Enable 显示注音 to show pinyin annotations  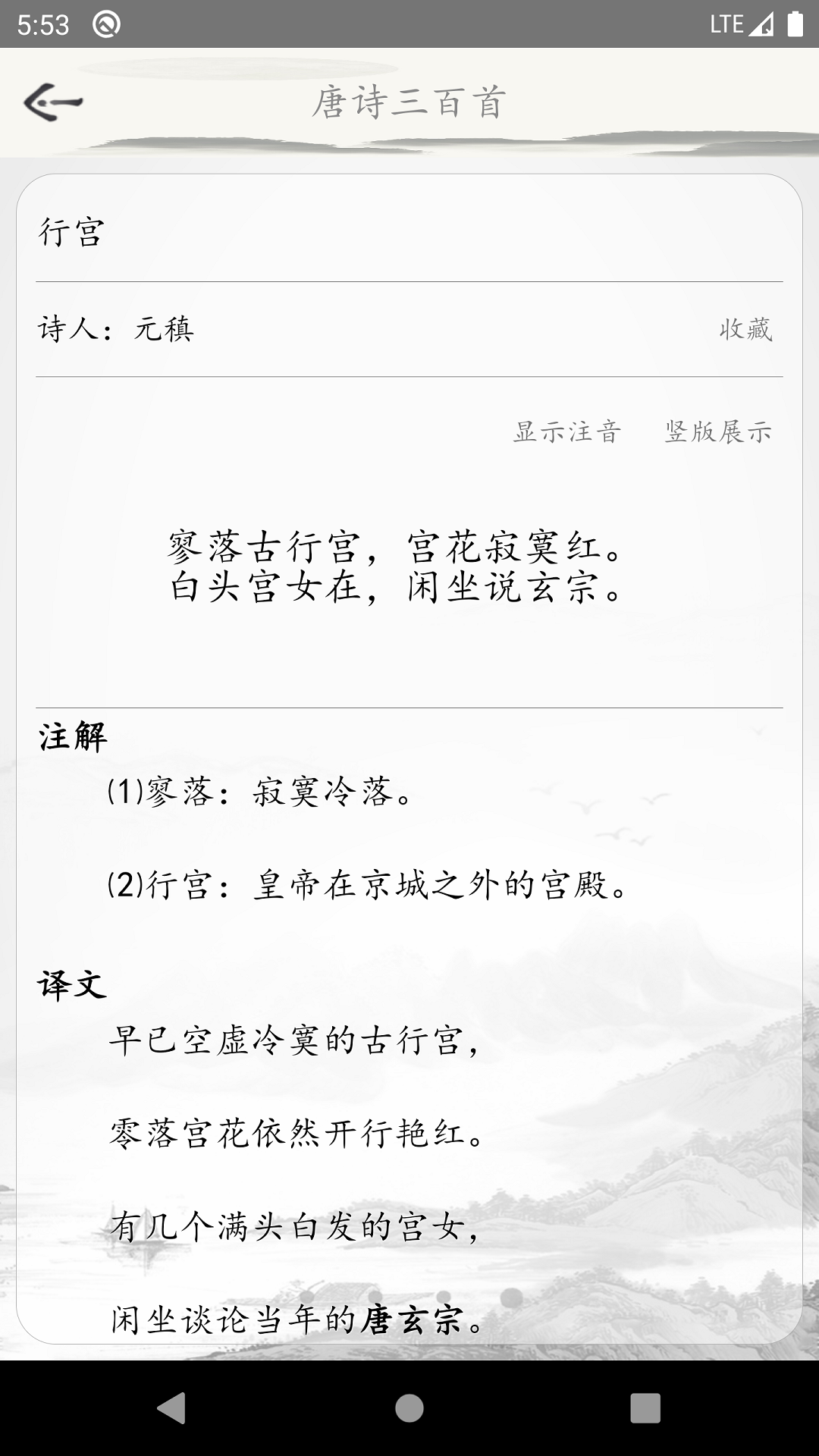pyautogui.click(x=567, y=433)
